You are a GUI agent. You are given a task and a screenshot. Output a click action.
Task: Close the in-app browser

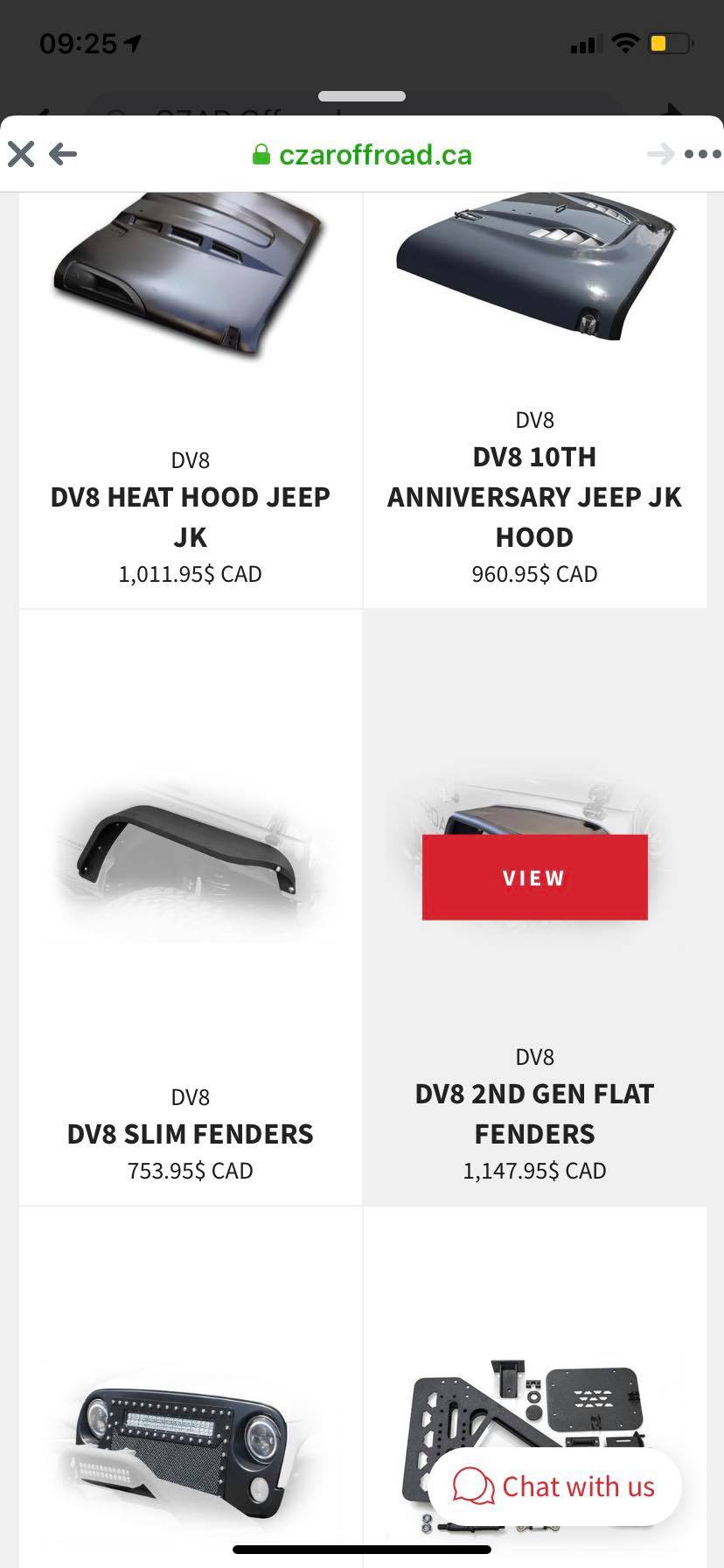(x=21, y=155)
